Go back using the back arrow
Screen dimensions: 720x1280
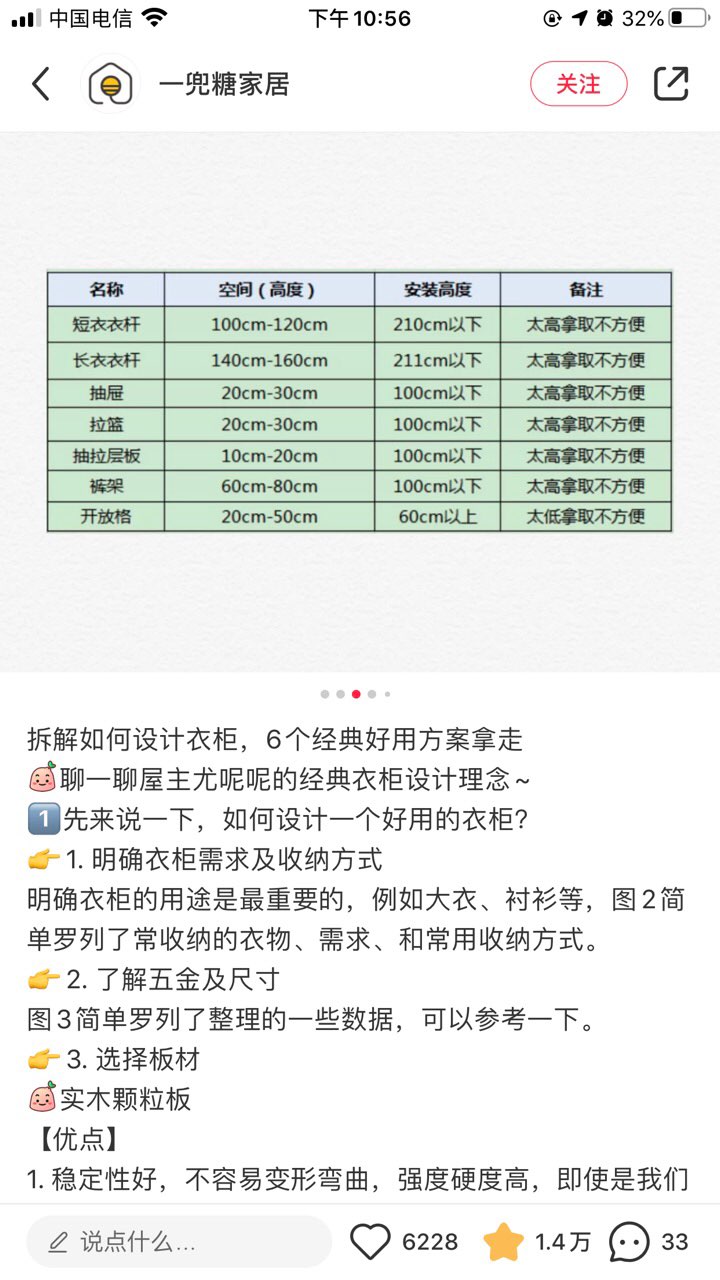click(x=41, y=84)
